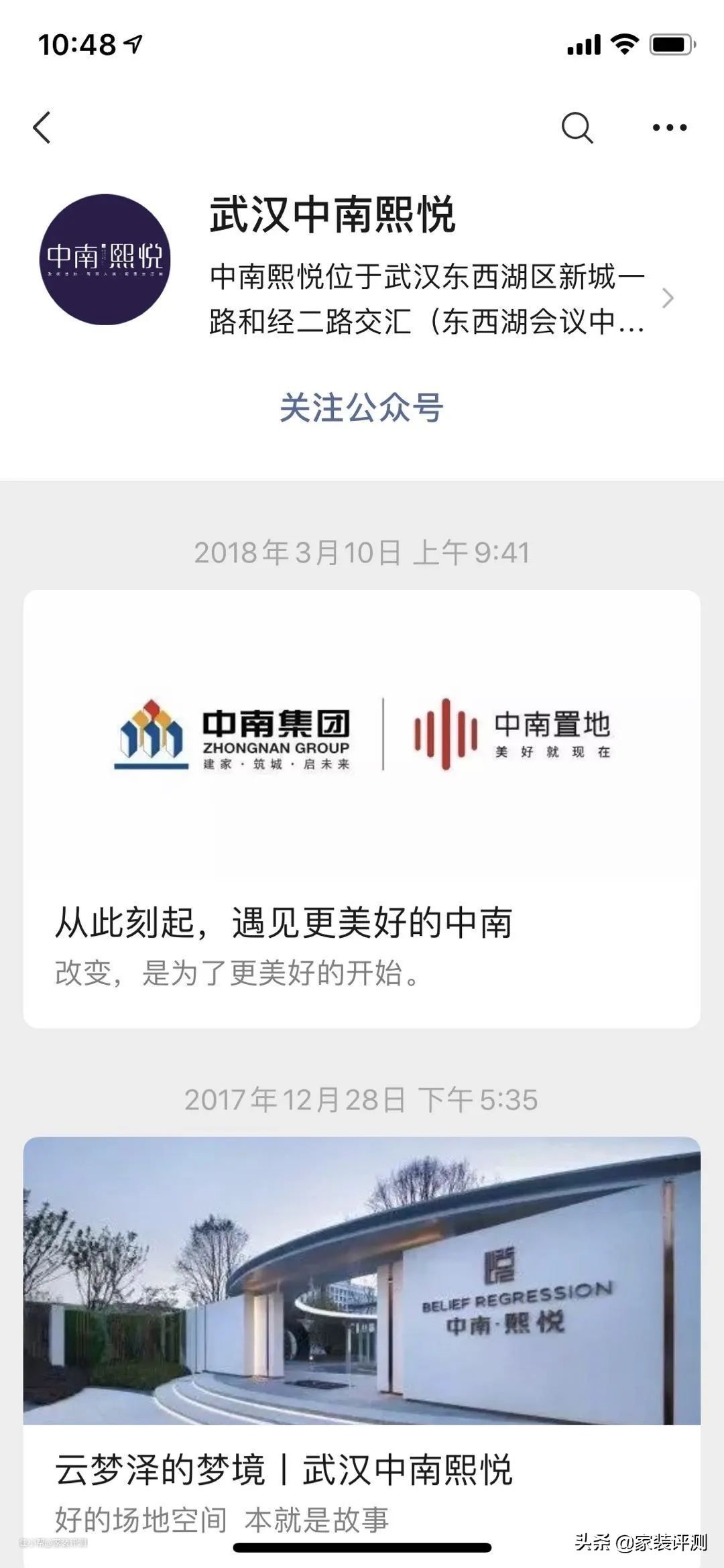
Task: Open the three-dot overflow menu
Action: pos(670,127)
